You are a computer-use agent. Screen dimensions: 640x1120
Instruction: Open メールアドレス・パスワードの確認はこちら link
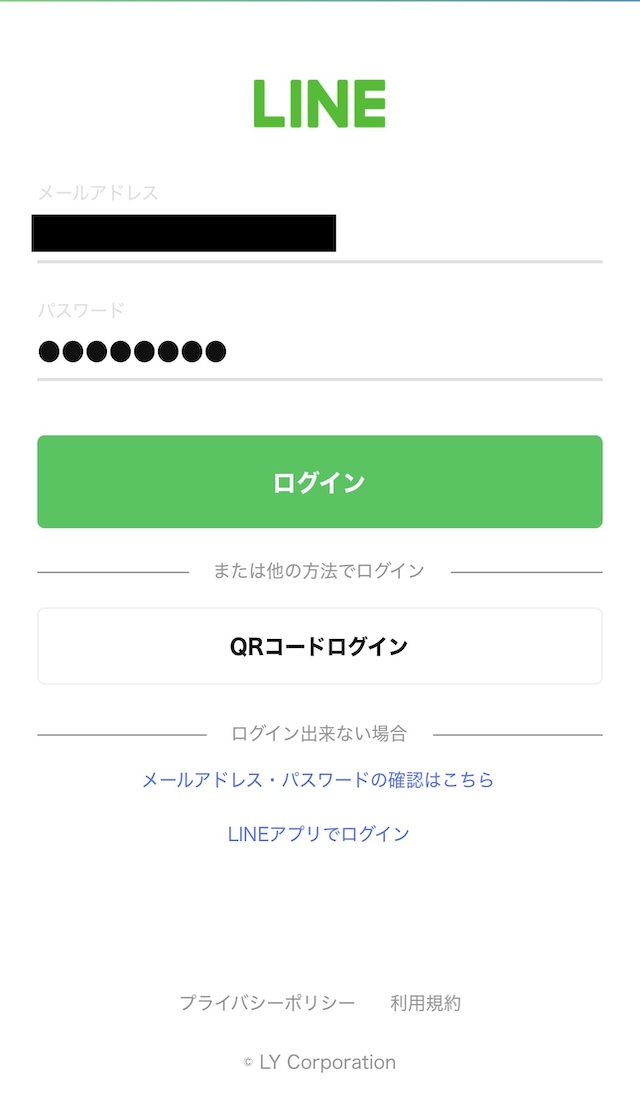[x=319, y=779]
